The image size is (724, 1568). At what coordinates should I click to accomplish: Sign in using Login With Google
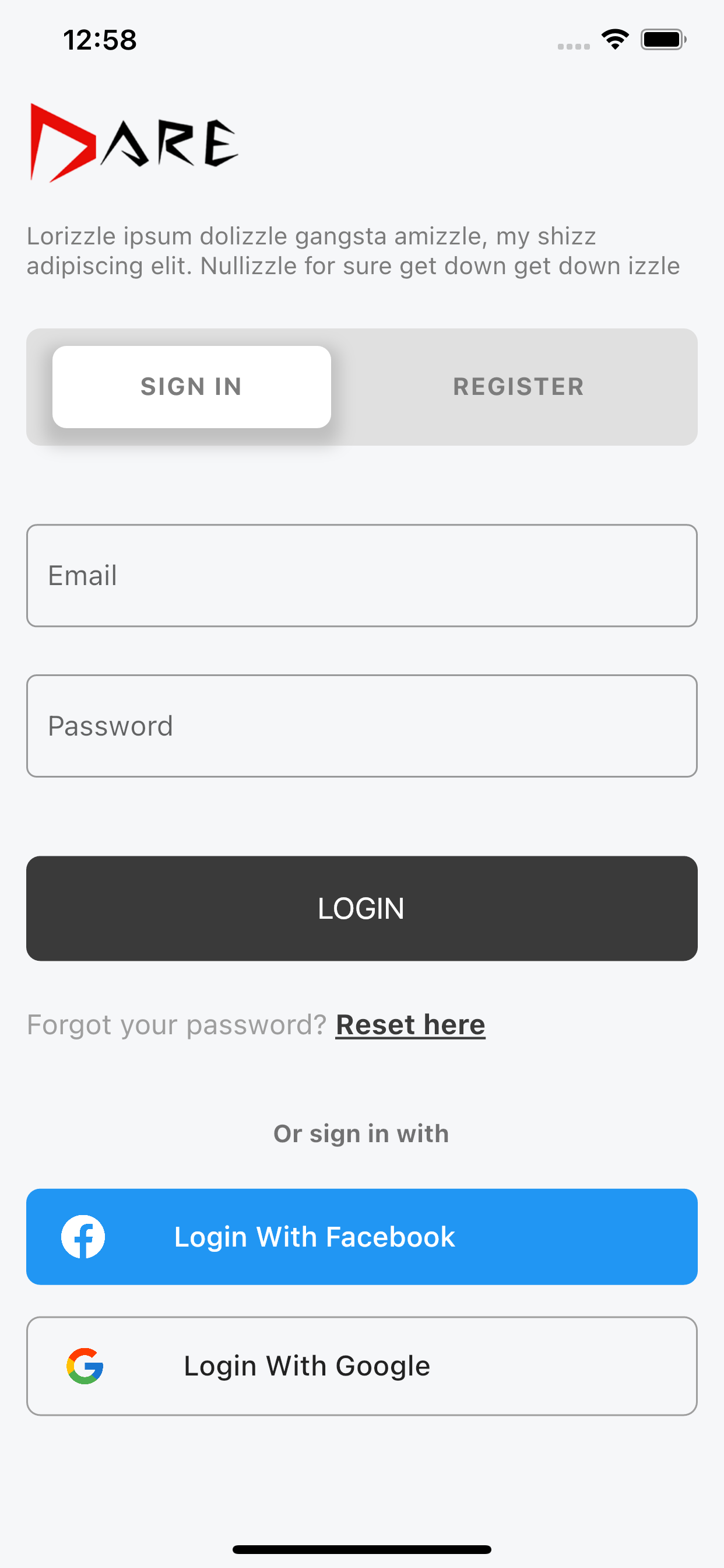click(x=362, y=1366)
